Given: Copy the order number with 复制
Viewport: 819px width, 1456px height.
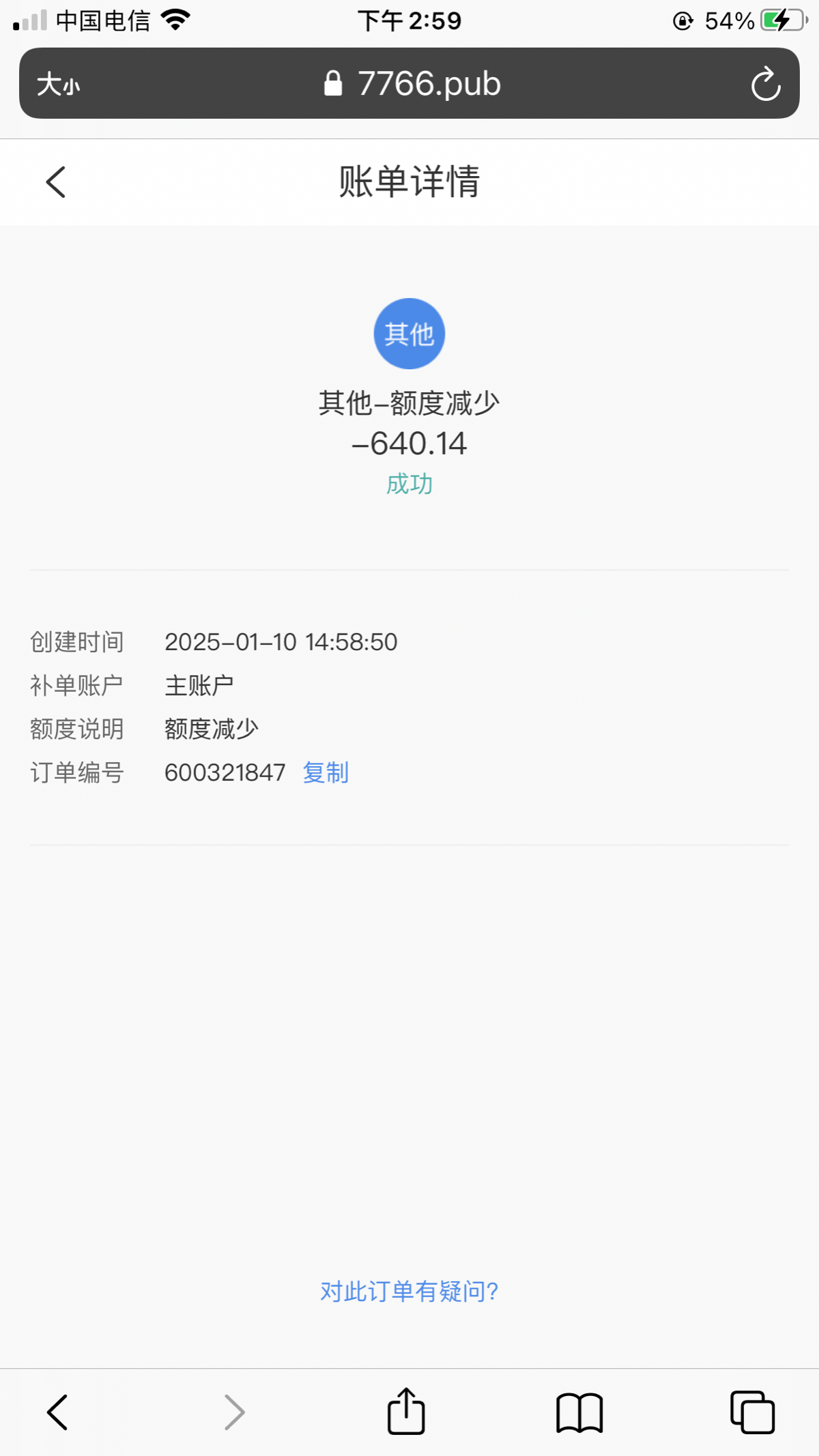Looking at the screenshot, I should tap(326, 773).
